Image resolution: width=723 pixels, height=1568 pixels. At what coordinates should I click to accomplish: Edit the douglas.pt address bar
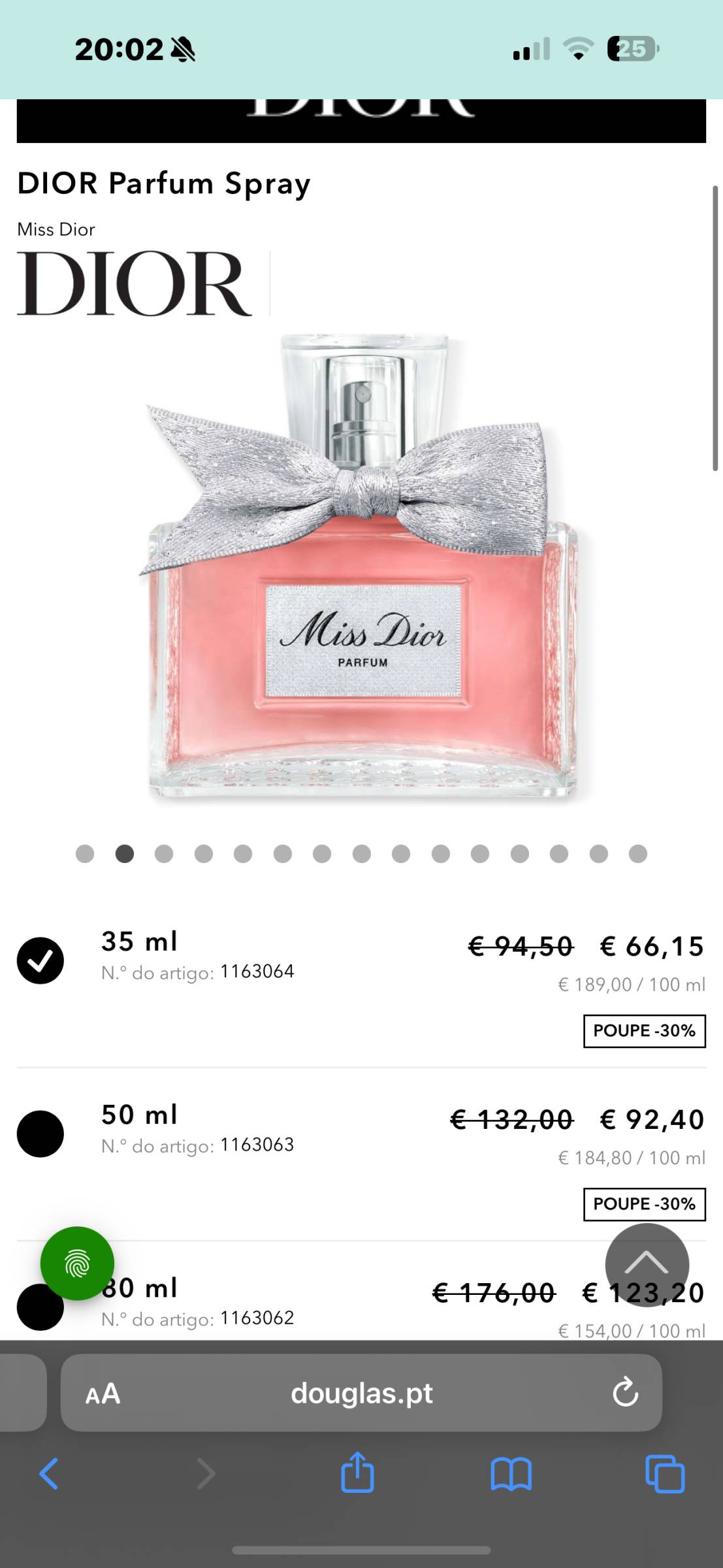[361, 1393]
